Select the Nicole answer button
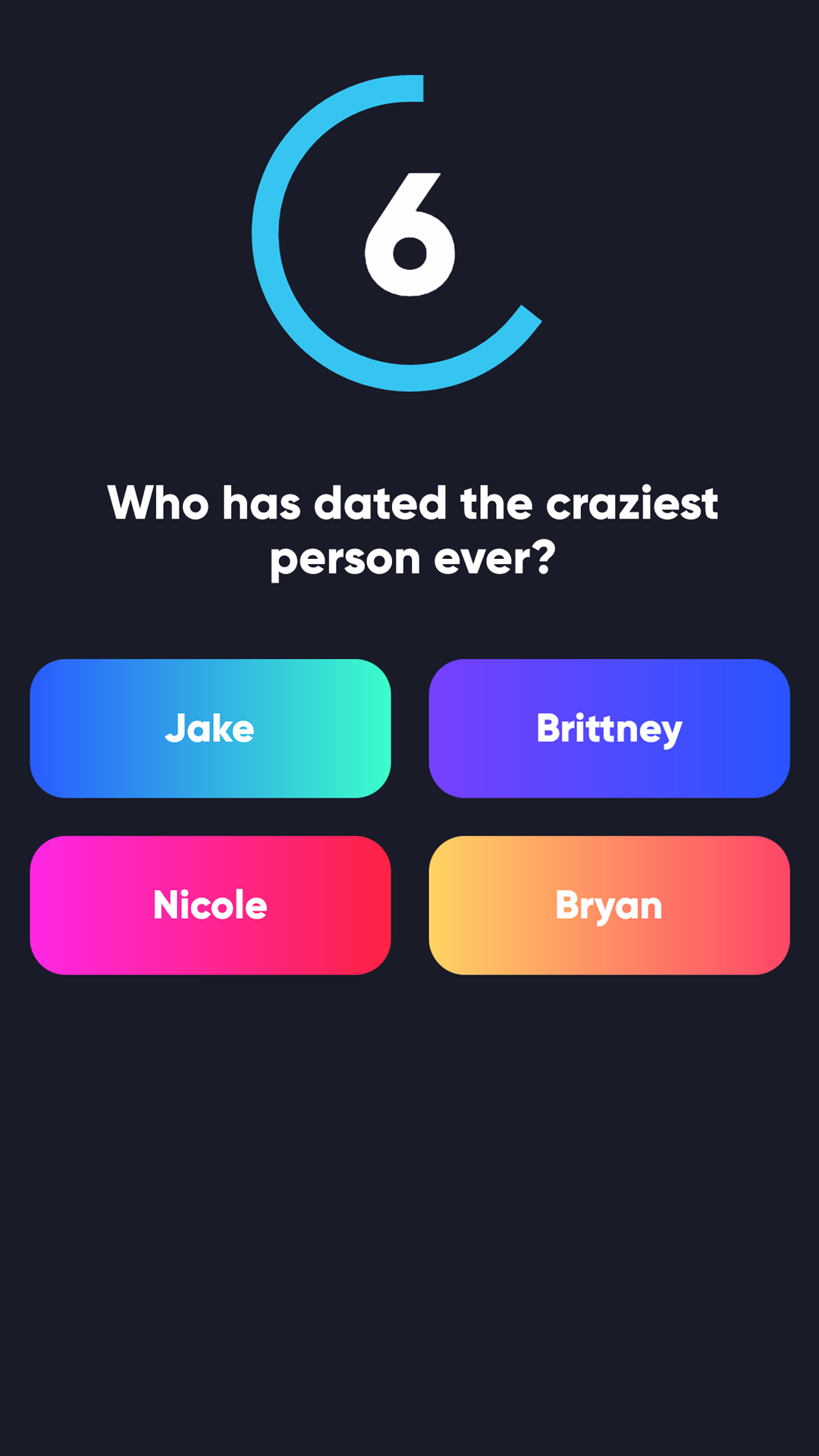The image size is (819, 1456). (210, 905)
